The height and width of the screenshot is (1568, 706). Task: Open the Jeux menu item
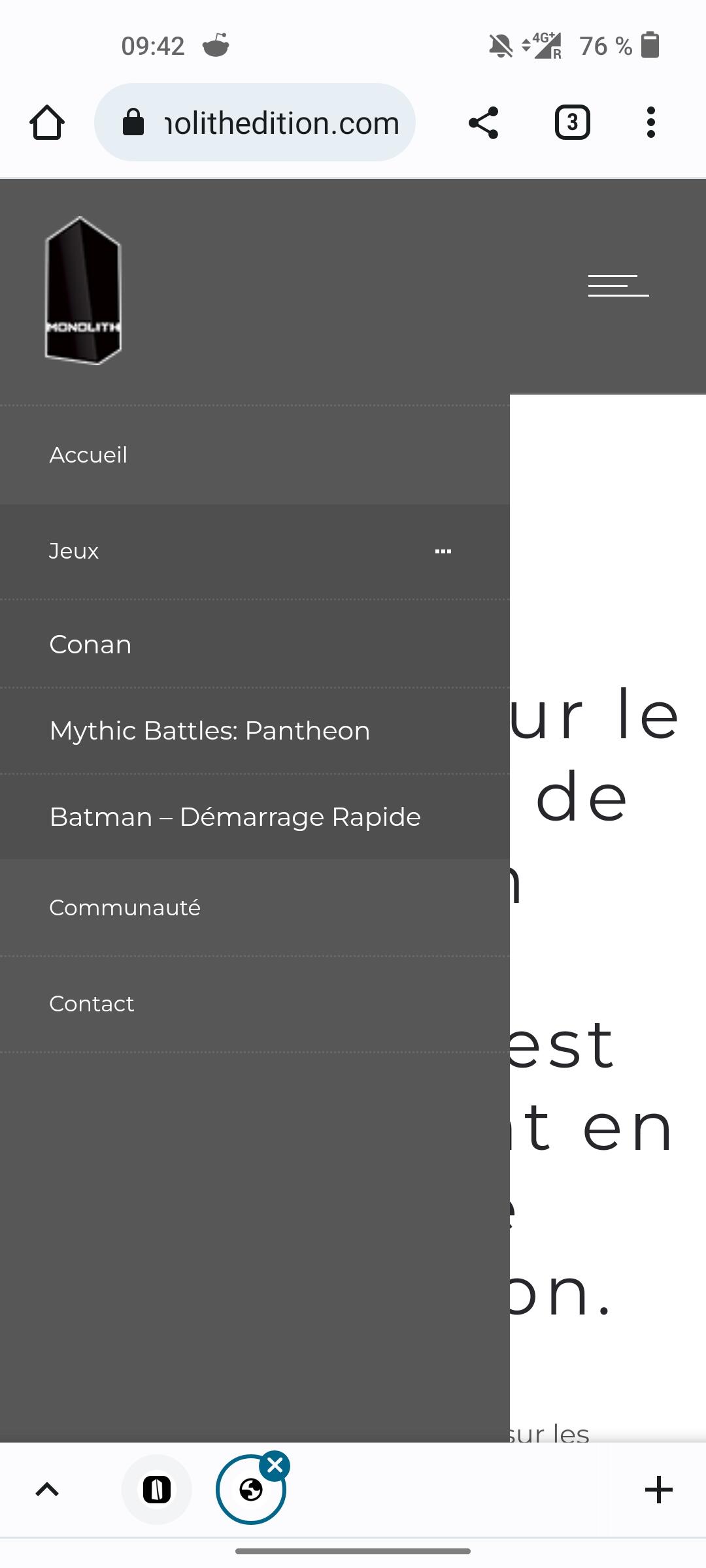pos(74,551)
